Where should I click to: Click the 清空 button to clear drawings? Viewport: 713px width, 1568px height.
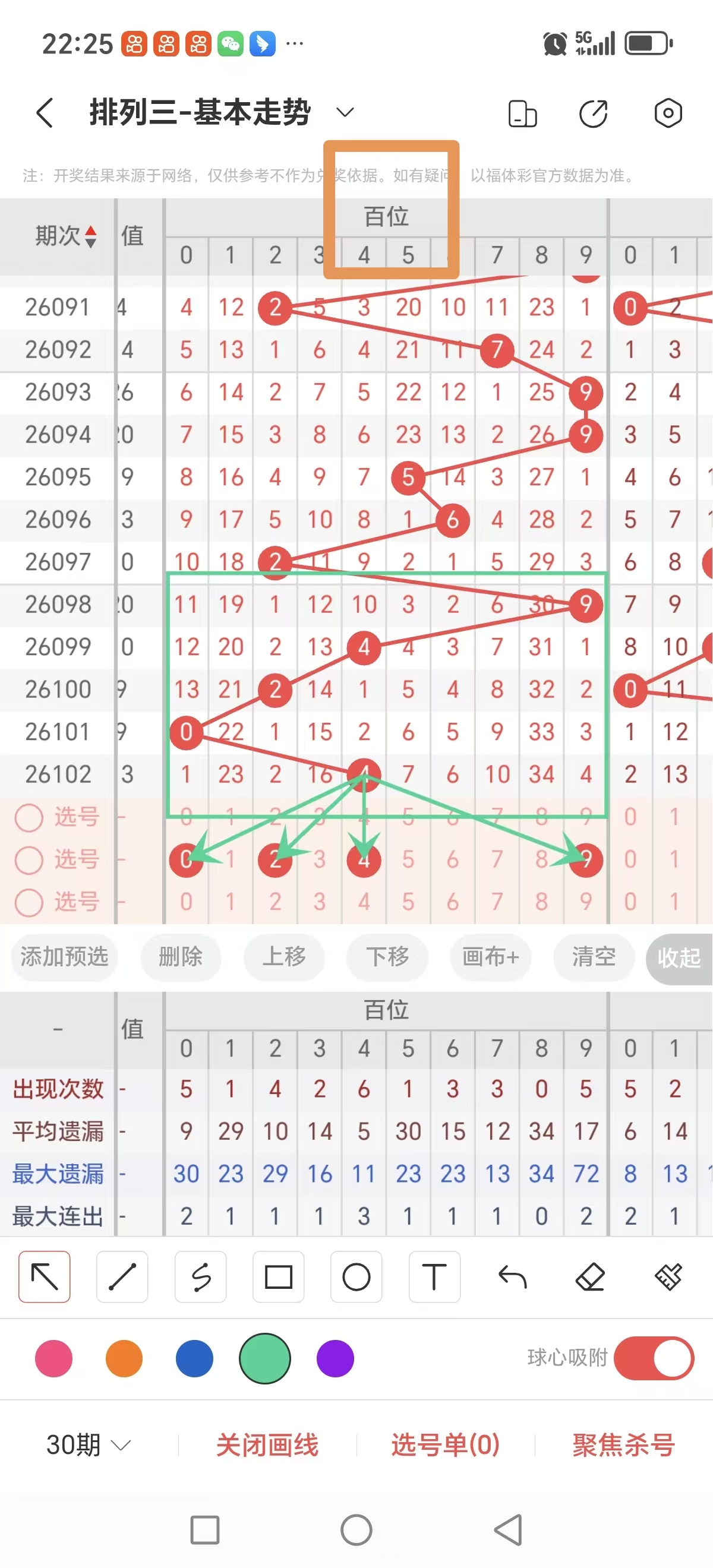pos(594,957)
